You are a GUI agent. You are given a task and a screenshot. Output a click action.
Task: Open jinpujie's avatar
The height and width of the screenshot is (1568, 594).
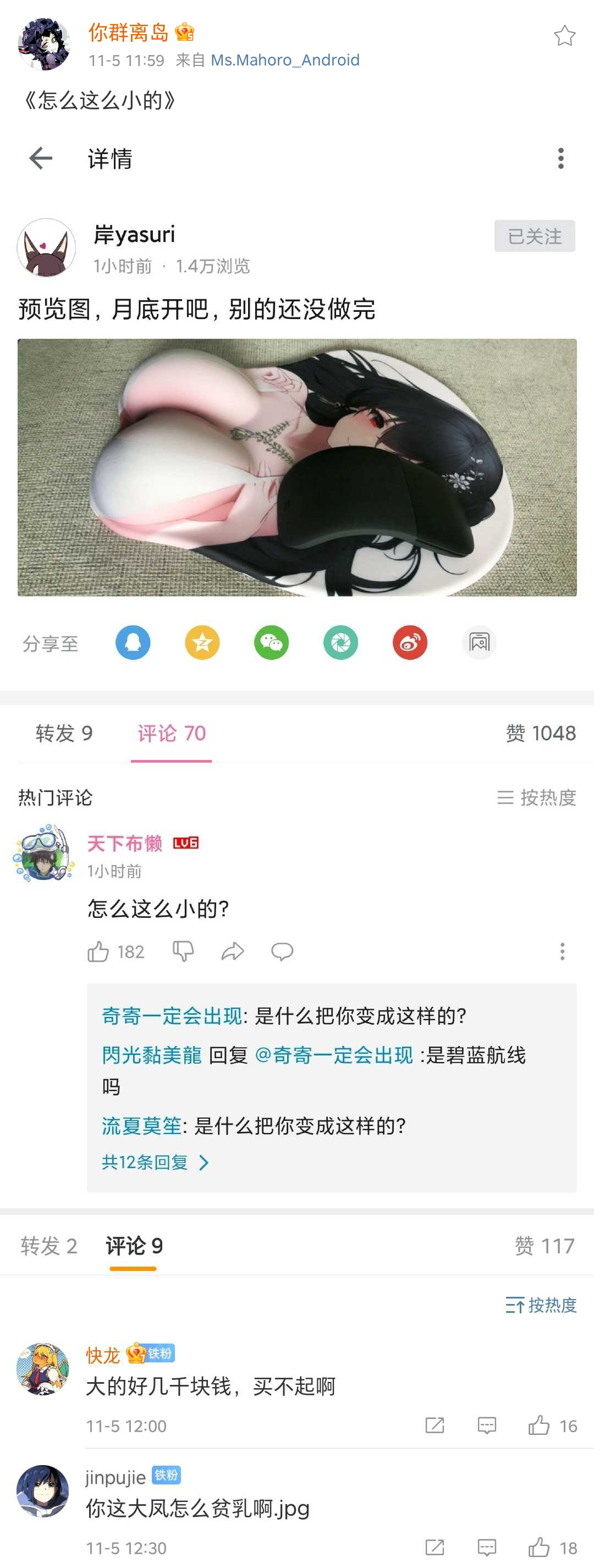point(42,1490)
